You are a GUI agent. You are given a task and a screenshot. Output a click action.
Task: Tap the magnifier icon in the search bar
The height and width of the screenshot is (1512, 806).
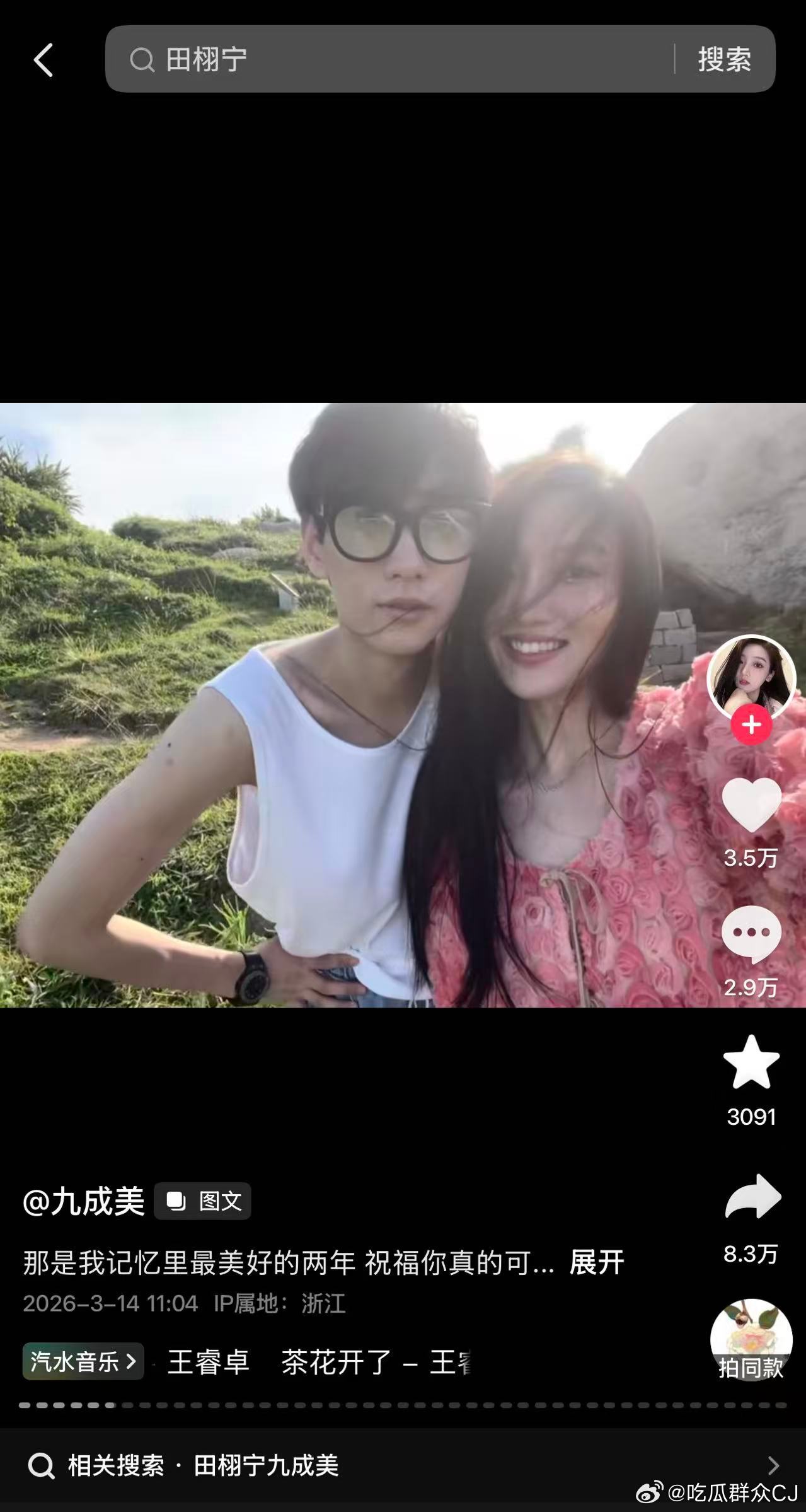pos(144,59)
